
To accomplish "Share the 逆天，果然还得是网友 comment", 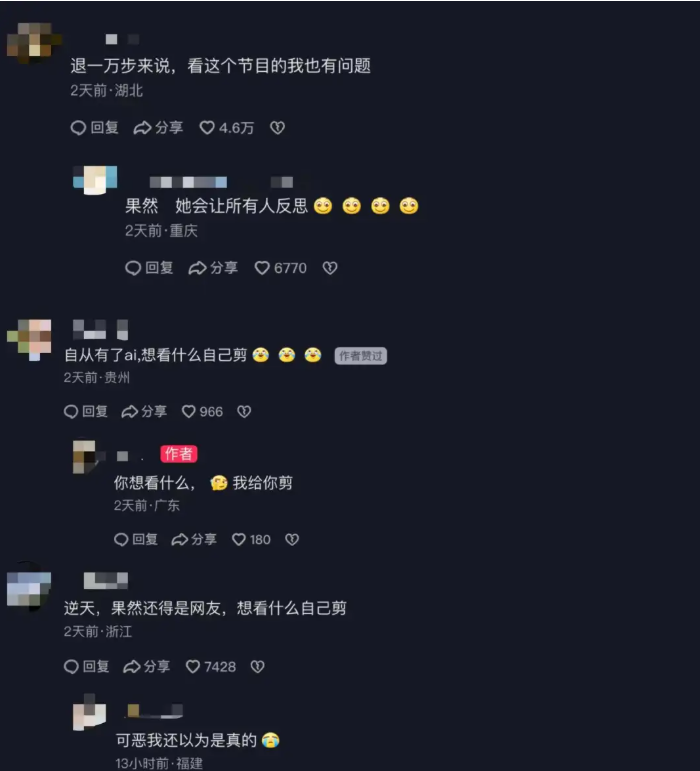I will pyautogui.click(x=147, y=666).
